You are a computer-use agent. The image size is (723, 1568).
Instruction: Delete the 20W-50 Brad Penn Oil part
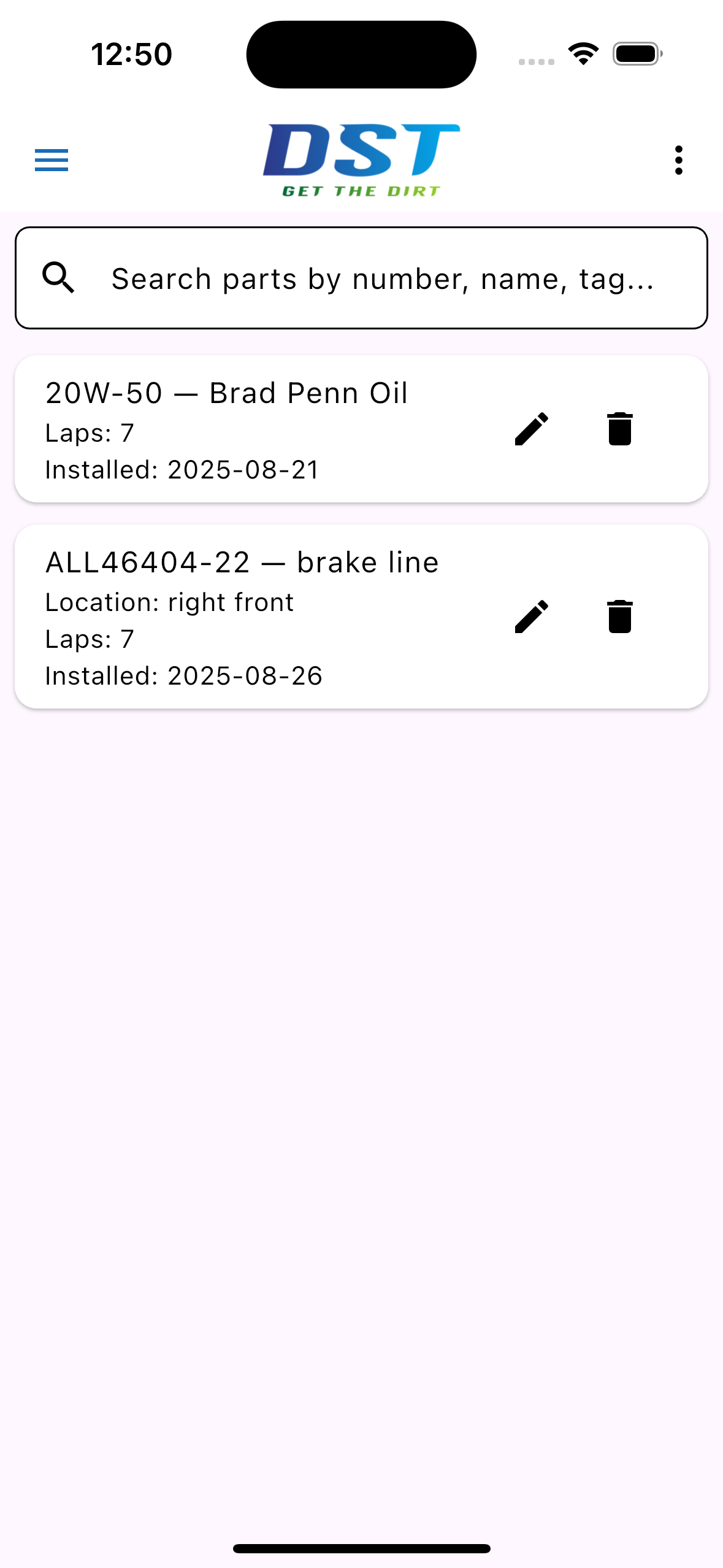coord(619,429)
